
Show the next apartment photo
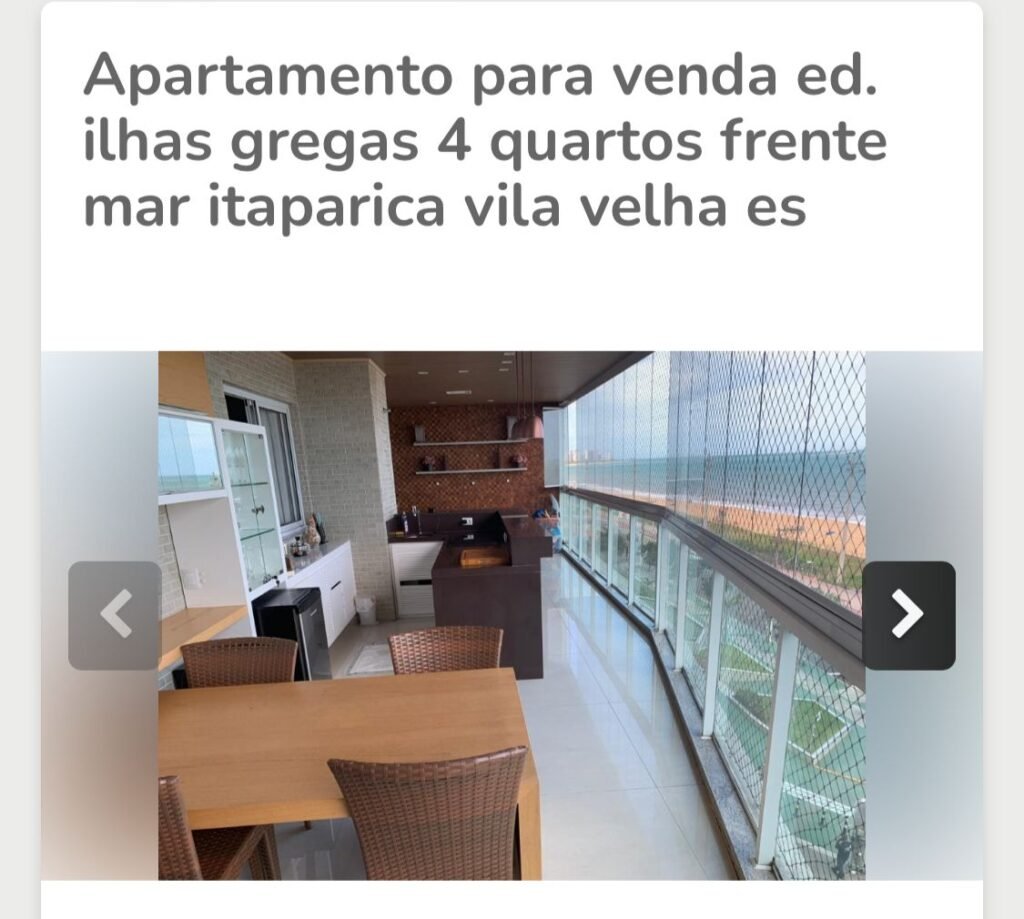(x=908, y=615)
